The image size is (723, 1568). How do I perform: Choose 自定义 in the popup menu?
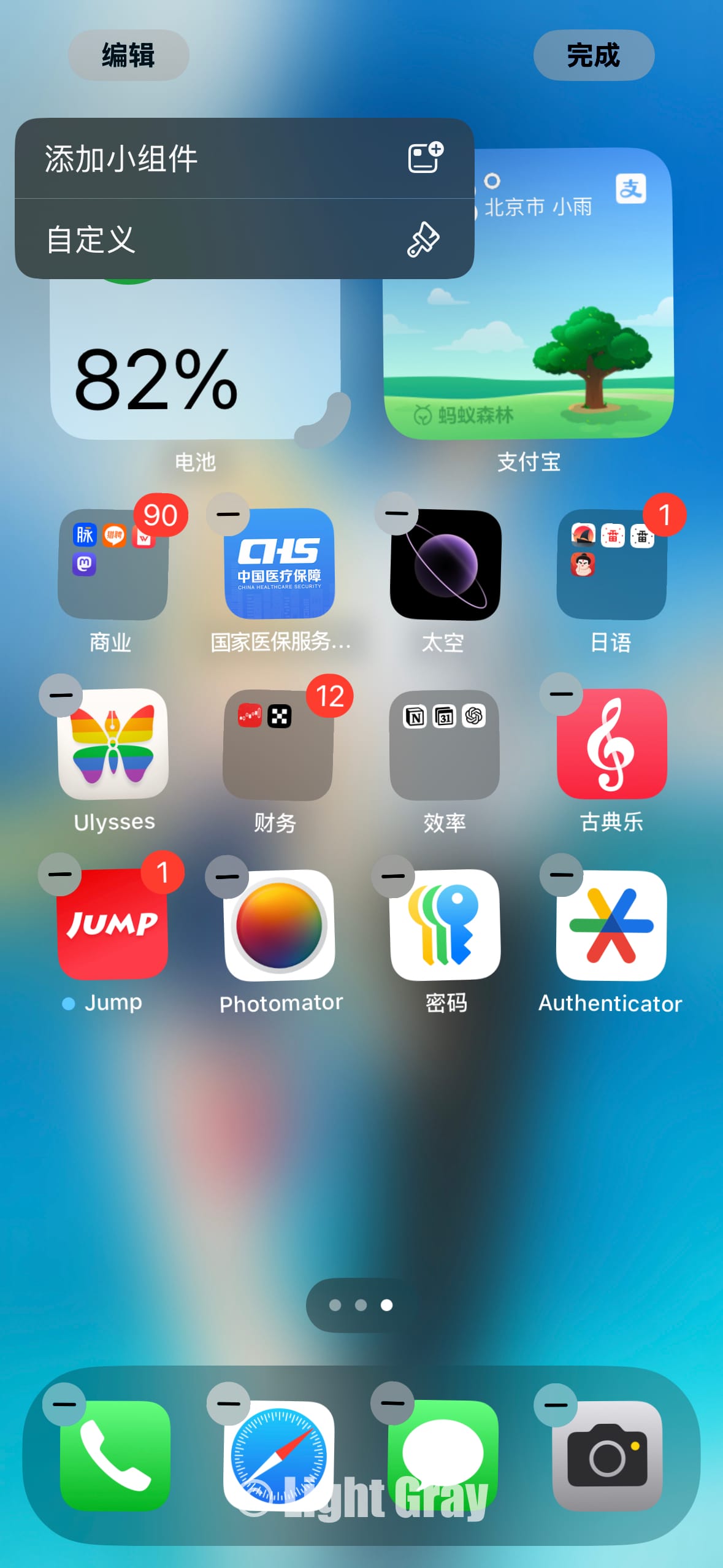click(x=244, y=239)
